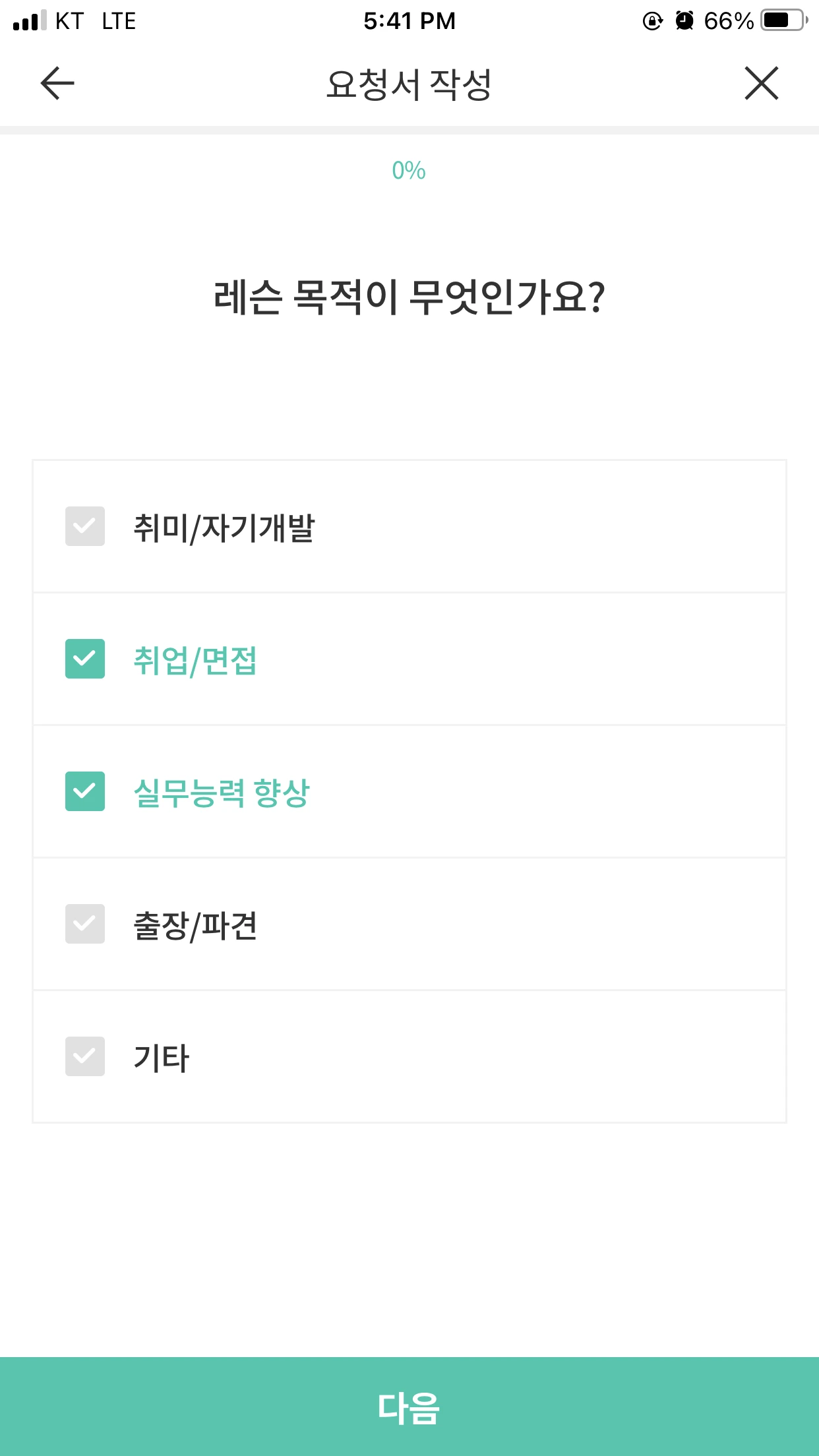Check the 기타 option
The height and width of the screenshot is (1456, 819).
84,1056
